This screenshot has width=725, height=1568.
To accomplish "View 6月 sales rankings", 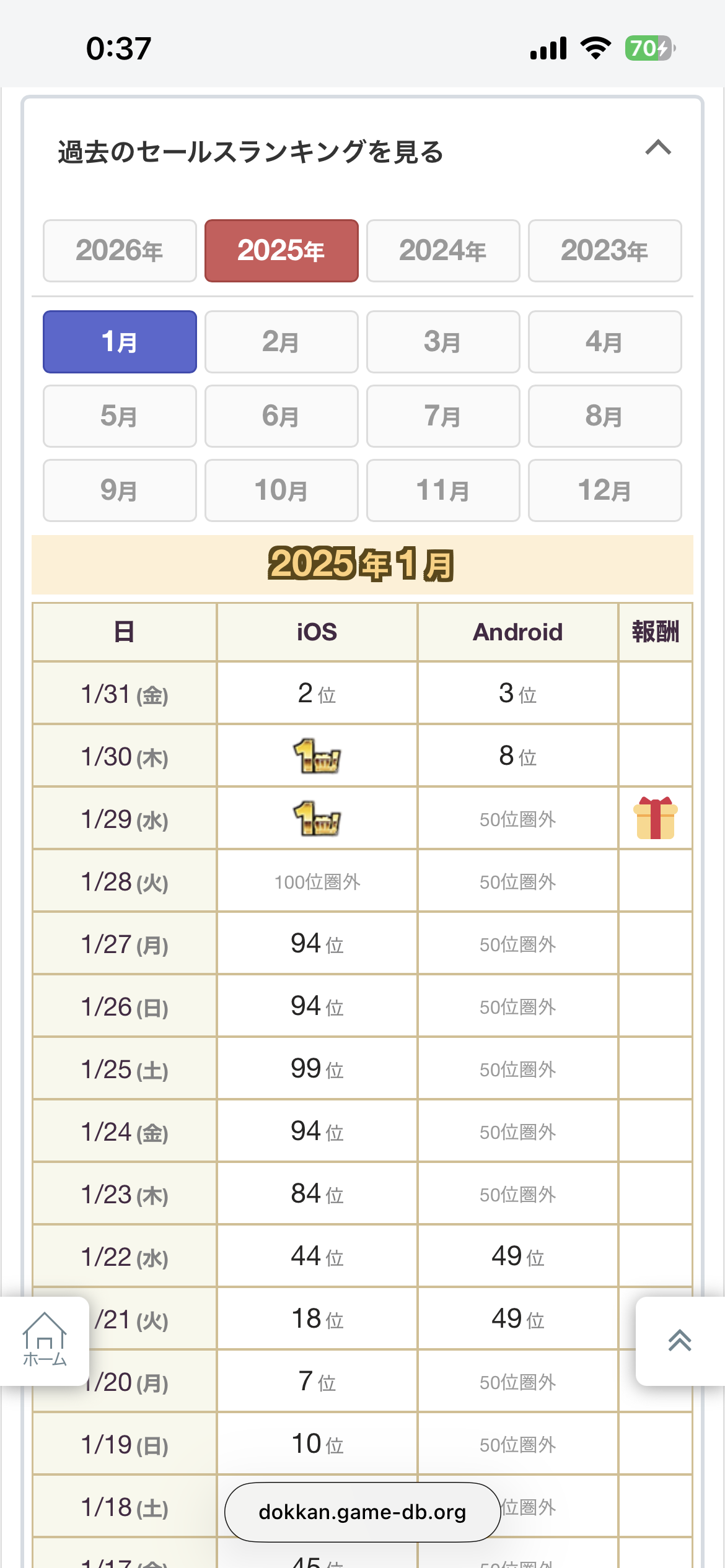I will [x=281, y=416].
